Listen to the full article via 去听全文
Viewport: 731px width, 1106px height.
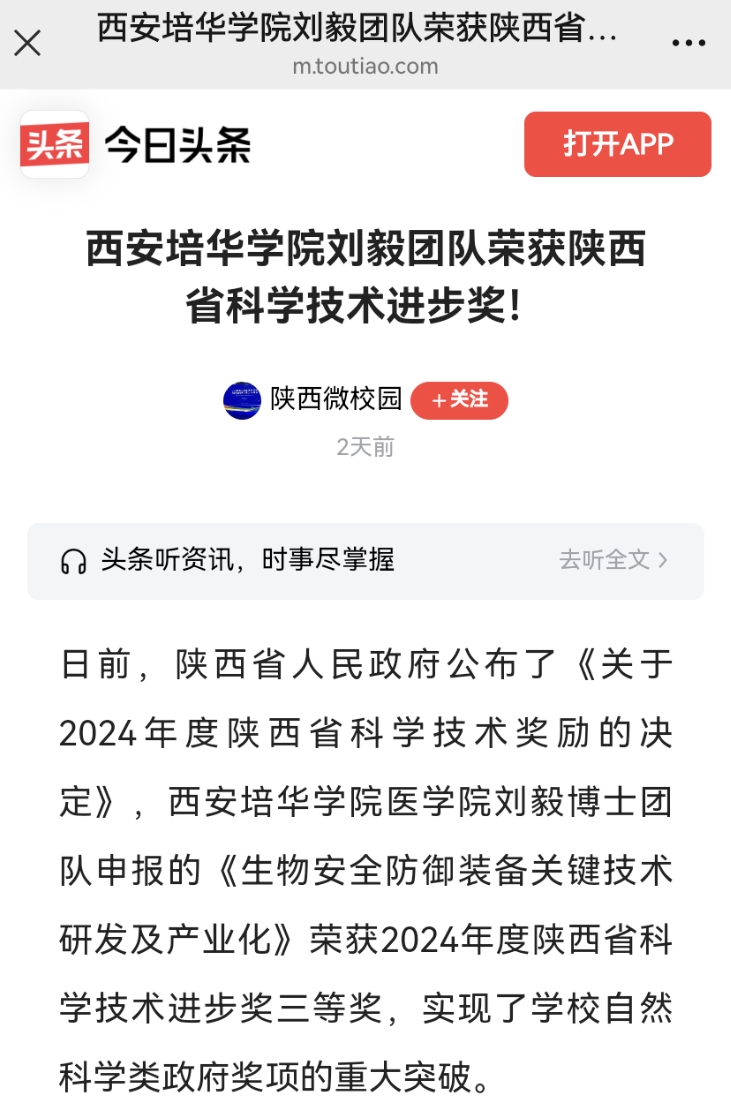(x=613, y=560)
